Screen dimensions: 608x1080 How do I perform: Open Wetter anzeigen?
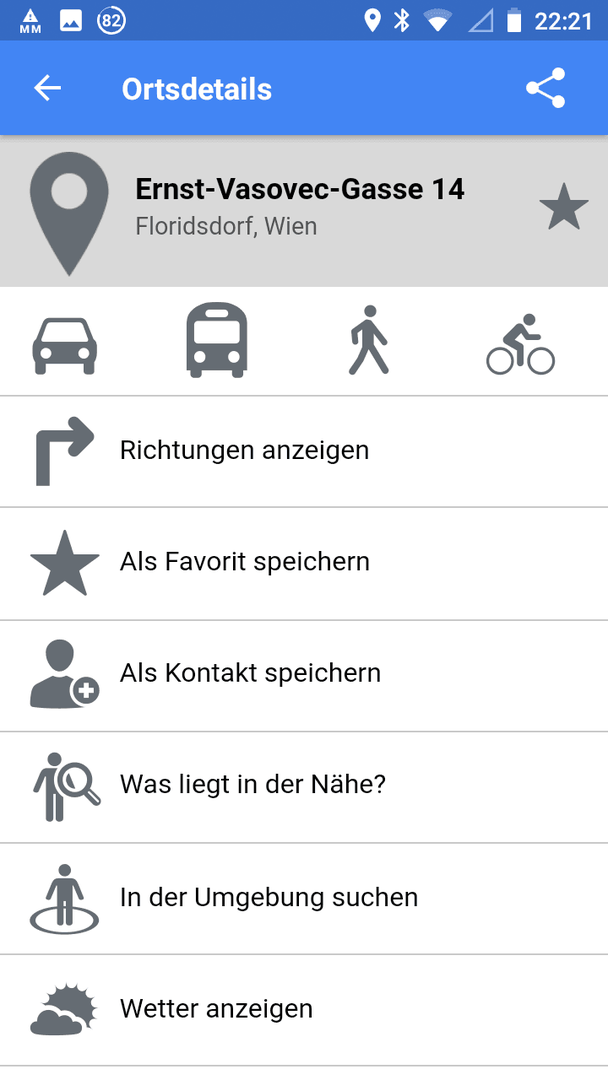pyautogui.click(x=304, y=1010)
